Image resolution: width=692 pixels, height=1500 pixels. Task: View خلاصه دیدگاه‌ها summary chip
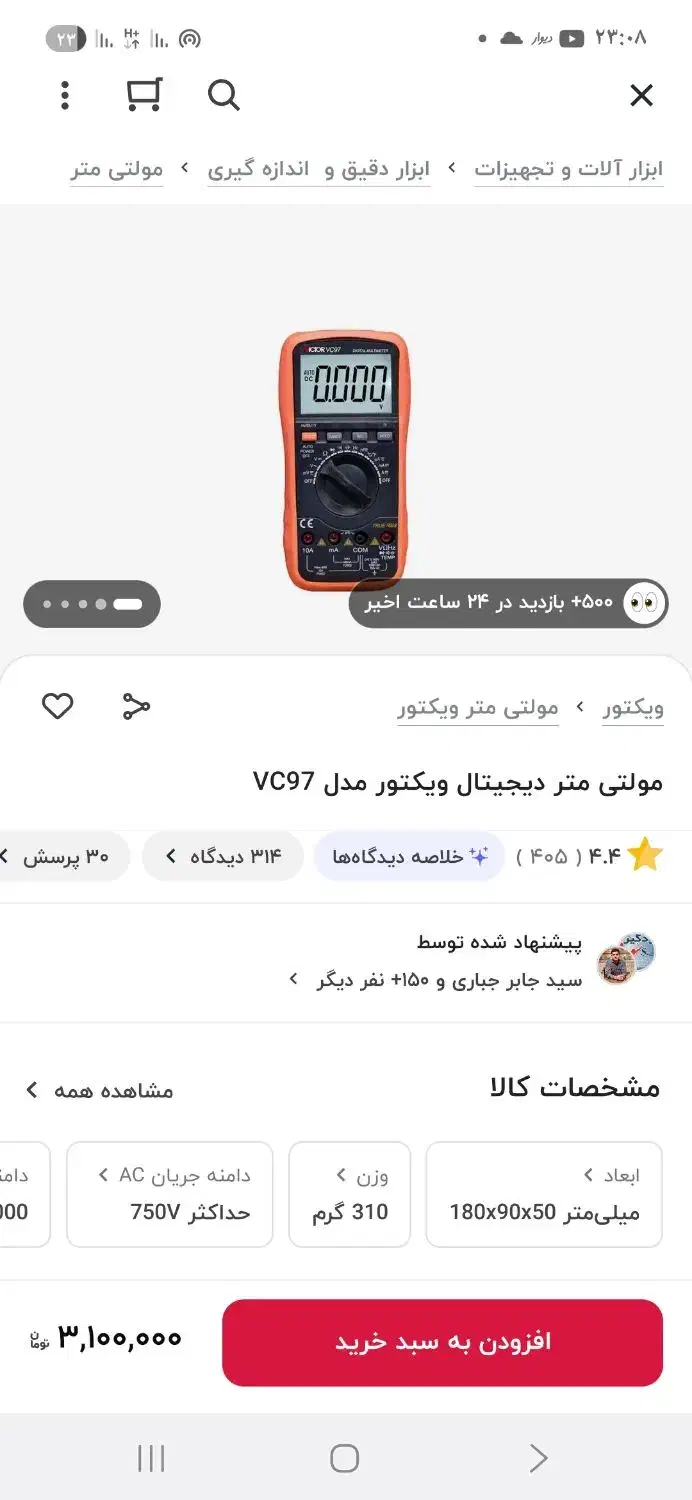coord(409,857)
